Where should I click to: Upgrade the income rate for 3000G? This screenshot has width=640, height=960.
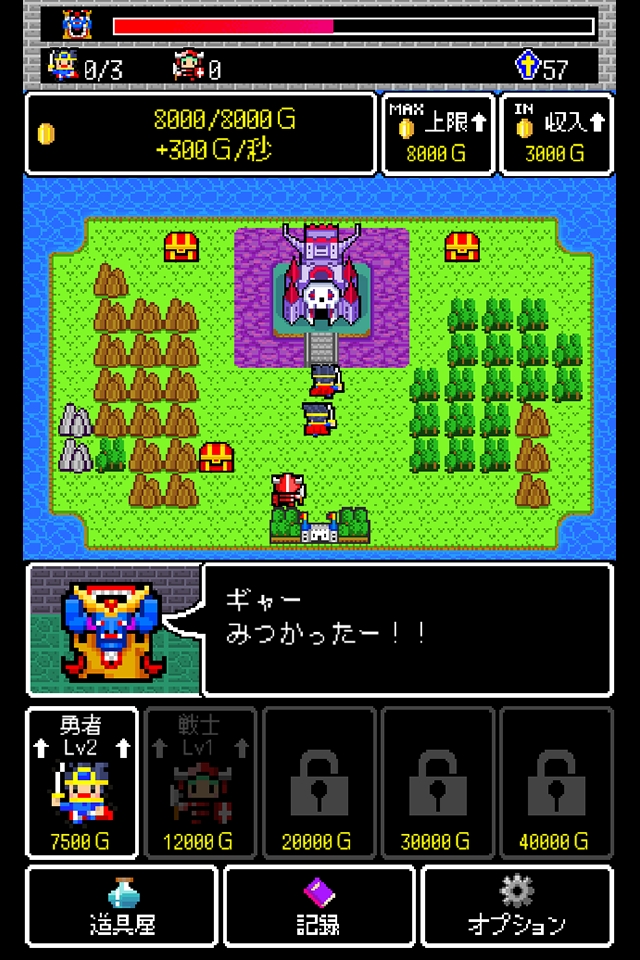555,134
